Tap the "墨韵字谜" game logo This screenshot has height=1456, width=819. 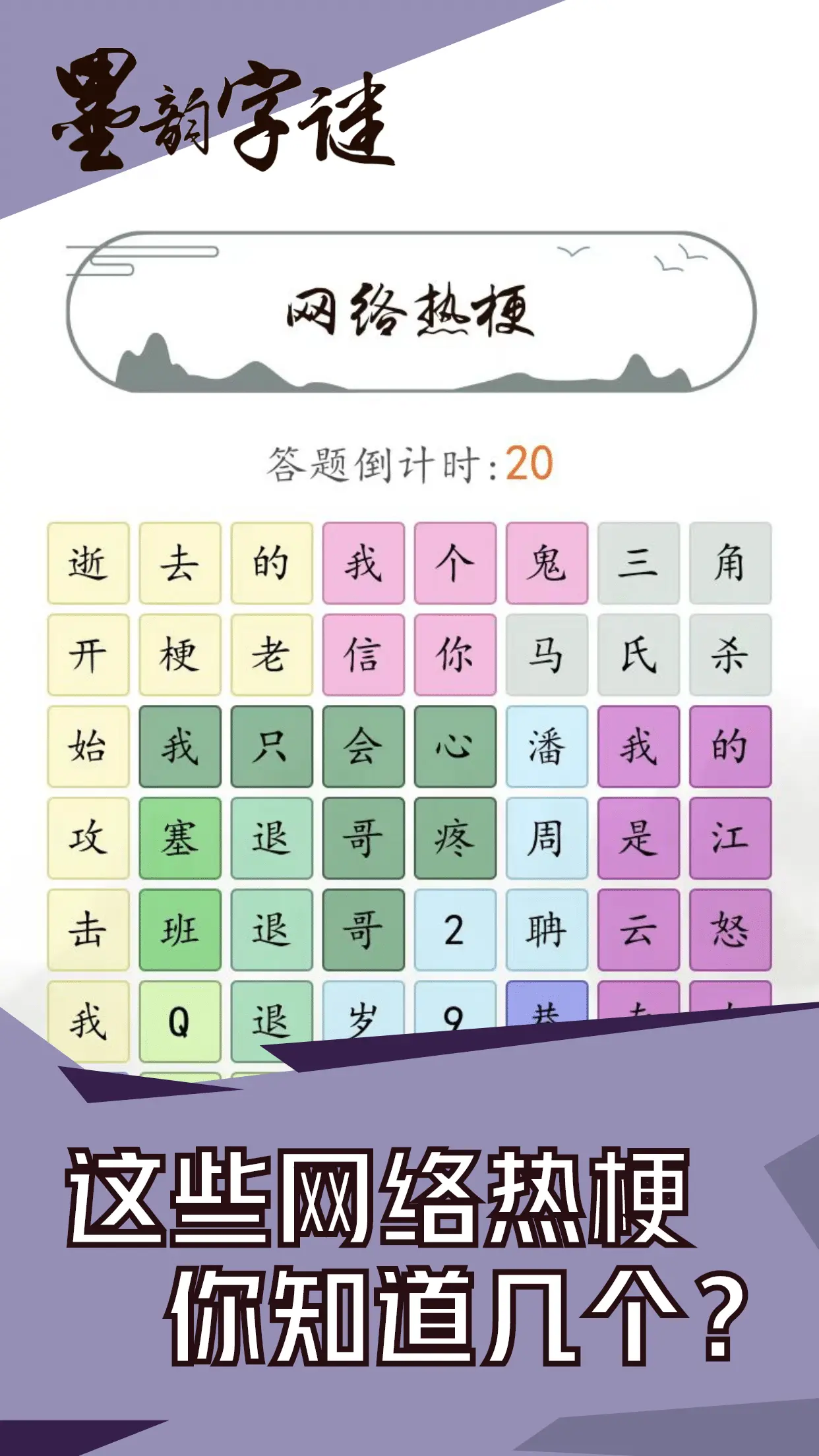coord(224,112)
